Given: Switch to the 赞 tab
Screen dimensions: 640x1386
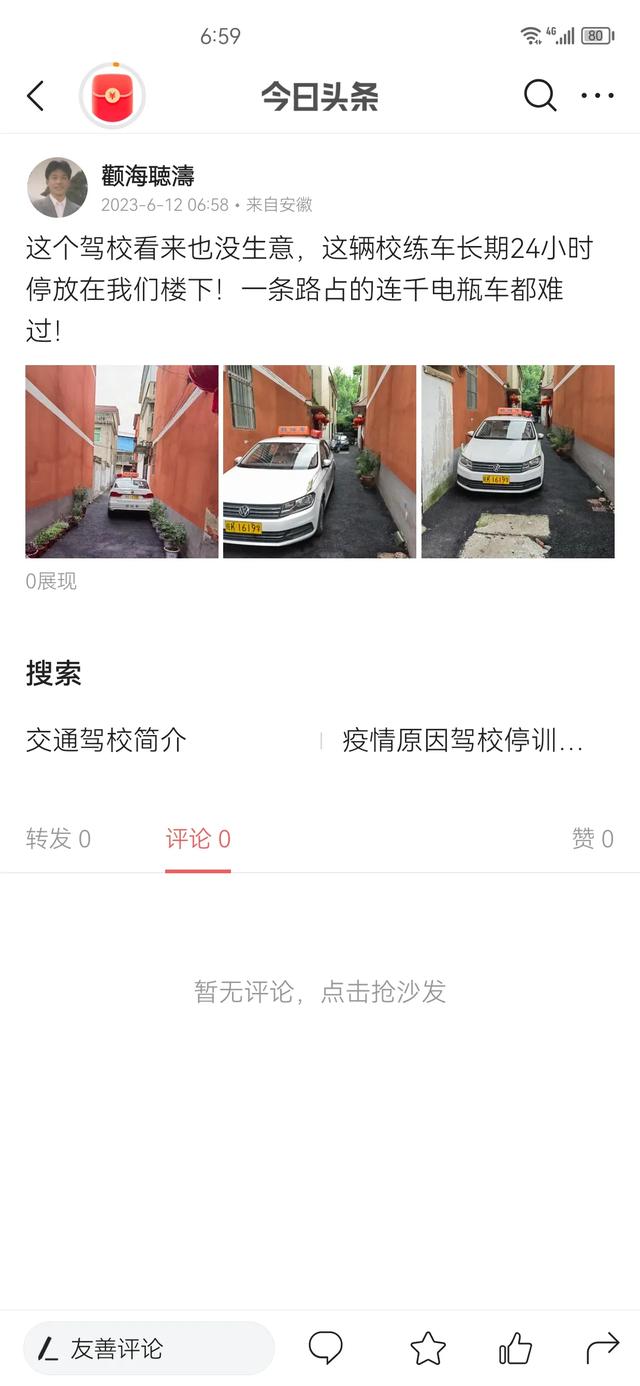Looking at the screenshot, I should coord(592,839).
